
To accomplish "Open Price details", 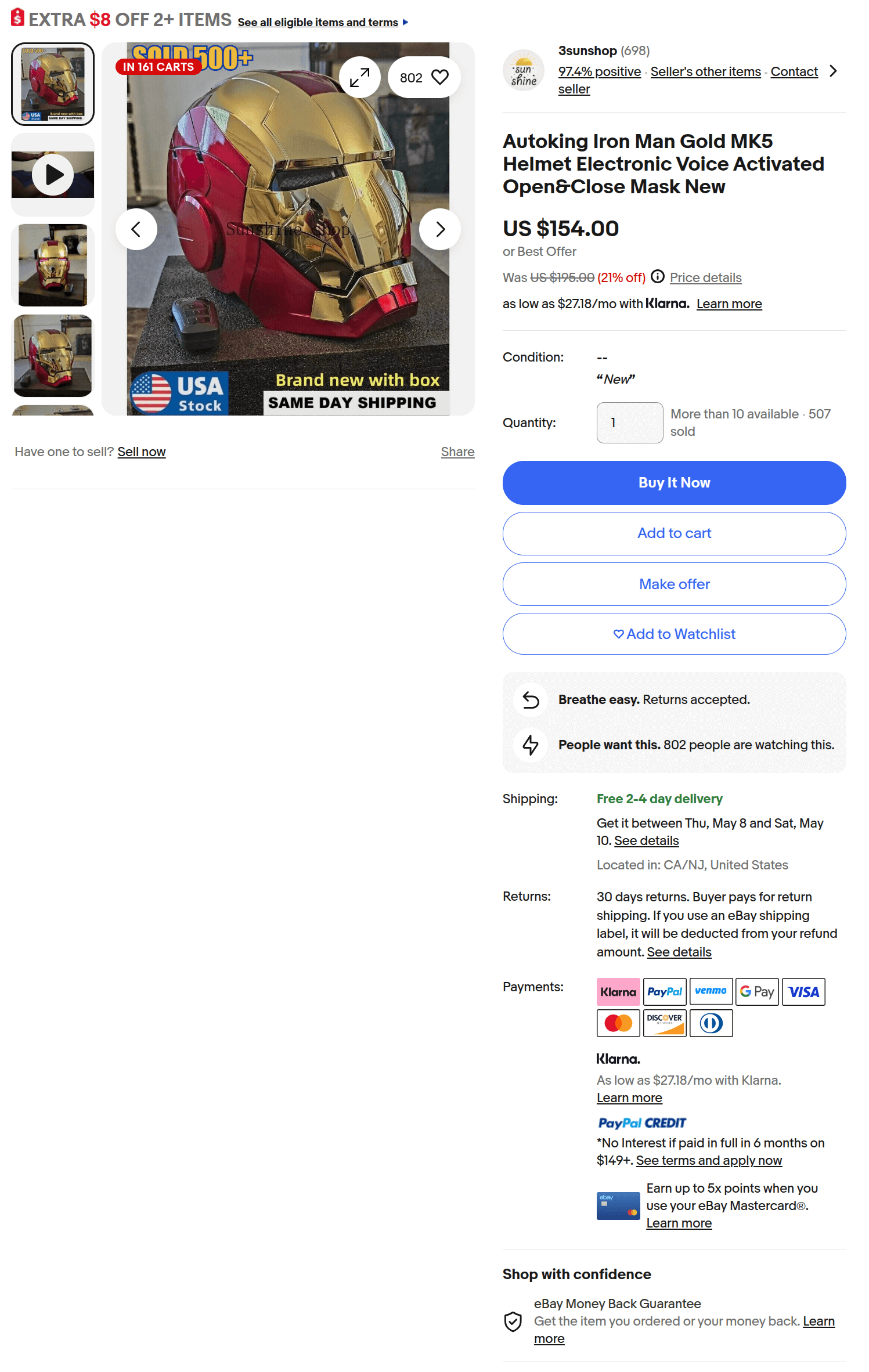I will click(705, 277).
